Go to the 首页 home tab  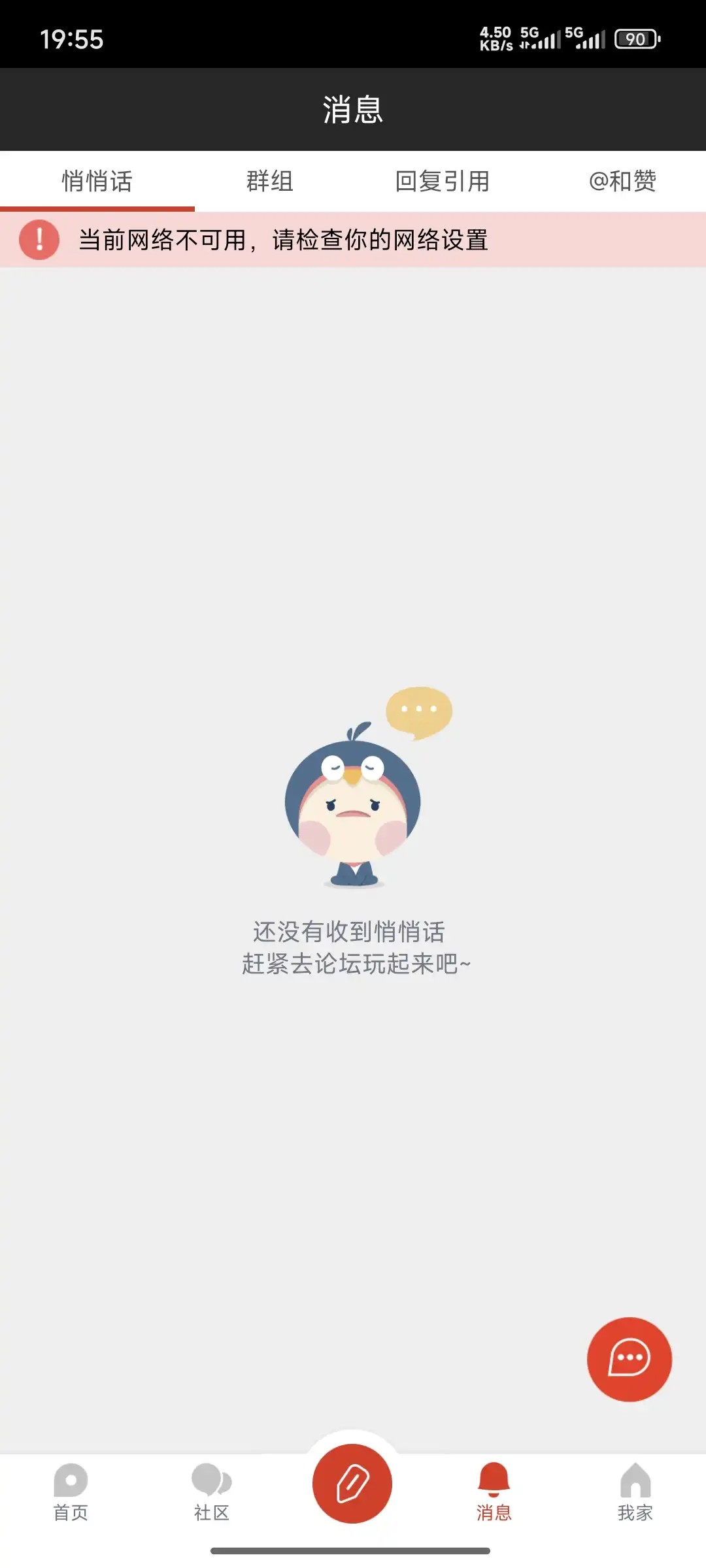pyautogui.click(x=71, y=1494)
